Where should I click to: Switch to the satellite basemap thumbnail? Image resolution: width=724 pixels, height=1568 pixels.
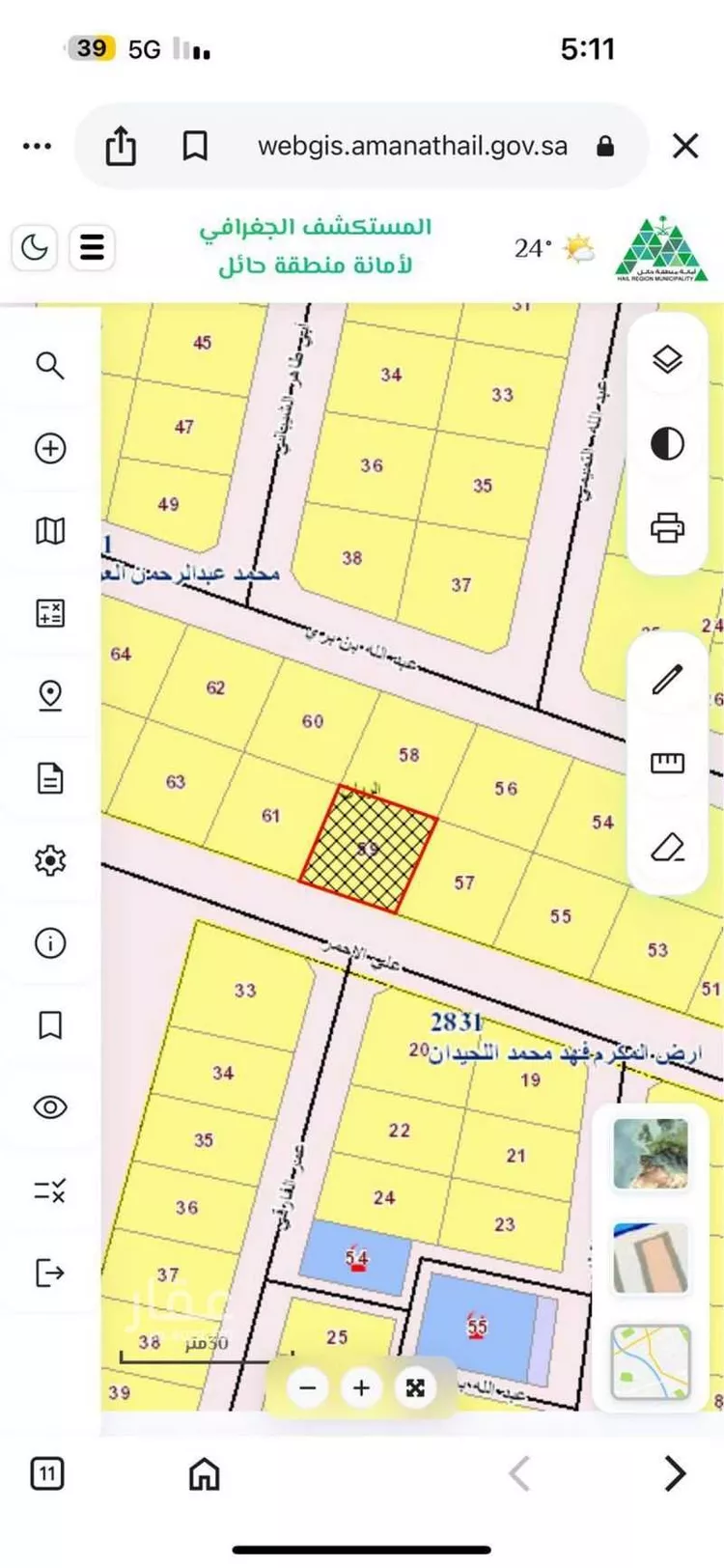[651, 1154]
